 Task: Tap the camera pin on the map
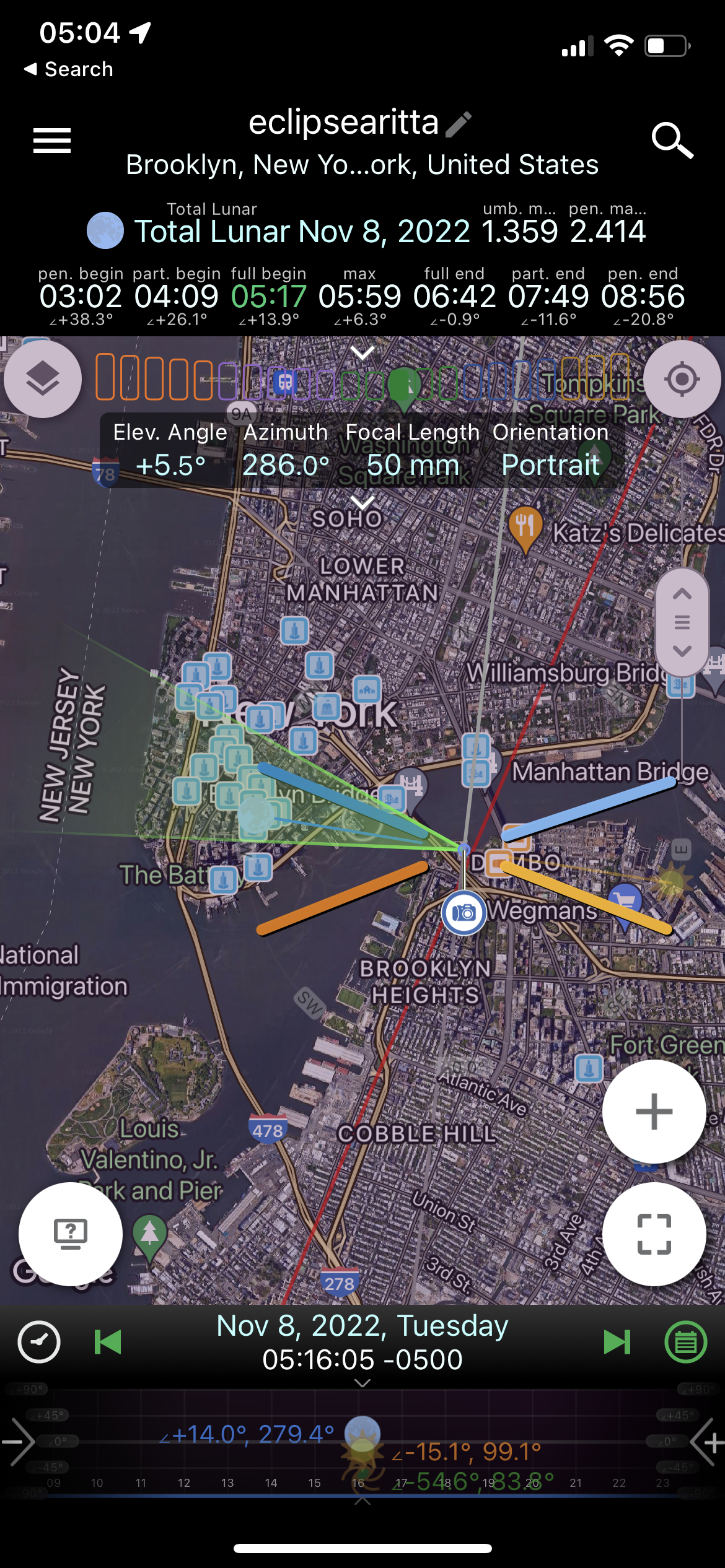pos(464,913)
